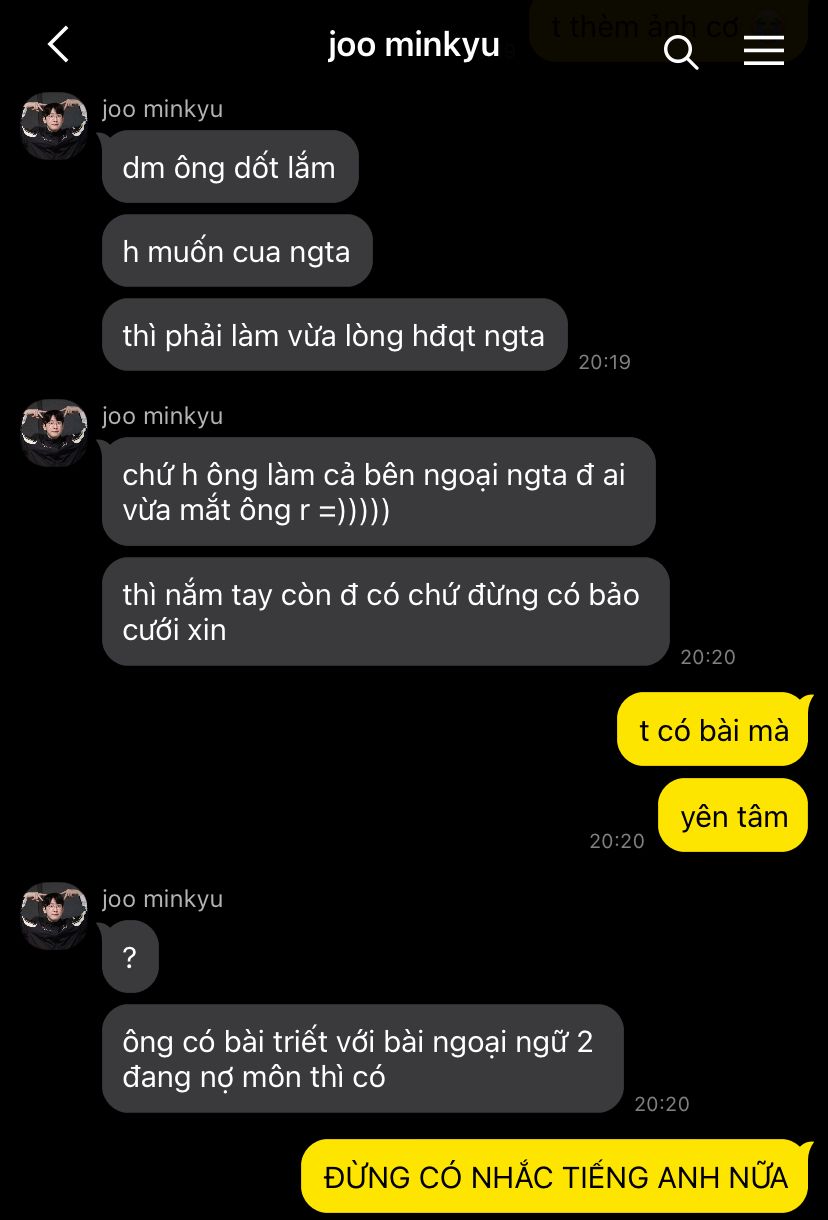The height and width of the screenshot is (1220, 828).
Task: Open the chat menu (three lines)
Action: pos(763,50)
